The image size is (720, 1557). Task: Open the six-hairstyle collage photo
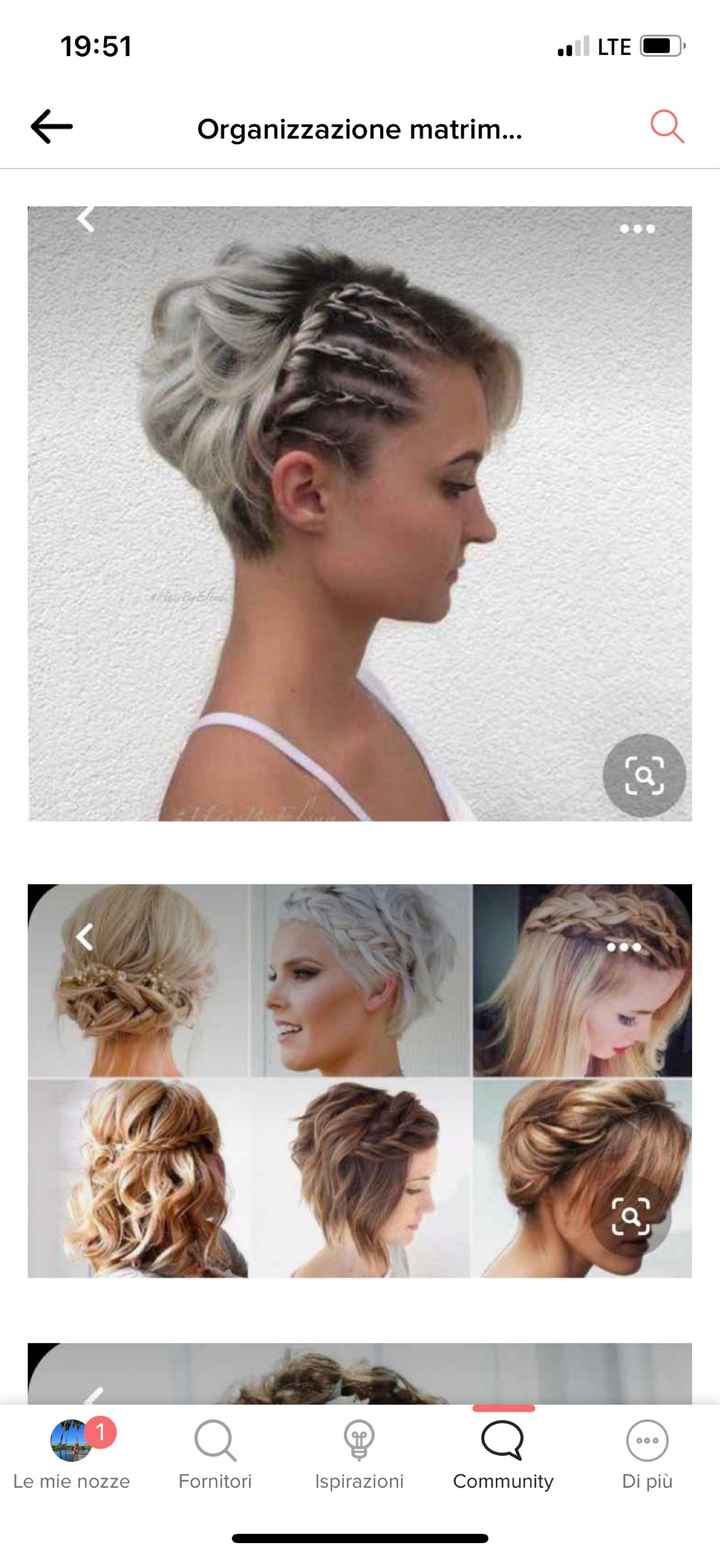(359, 1080)
